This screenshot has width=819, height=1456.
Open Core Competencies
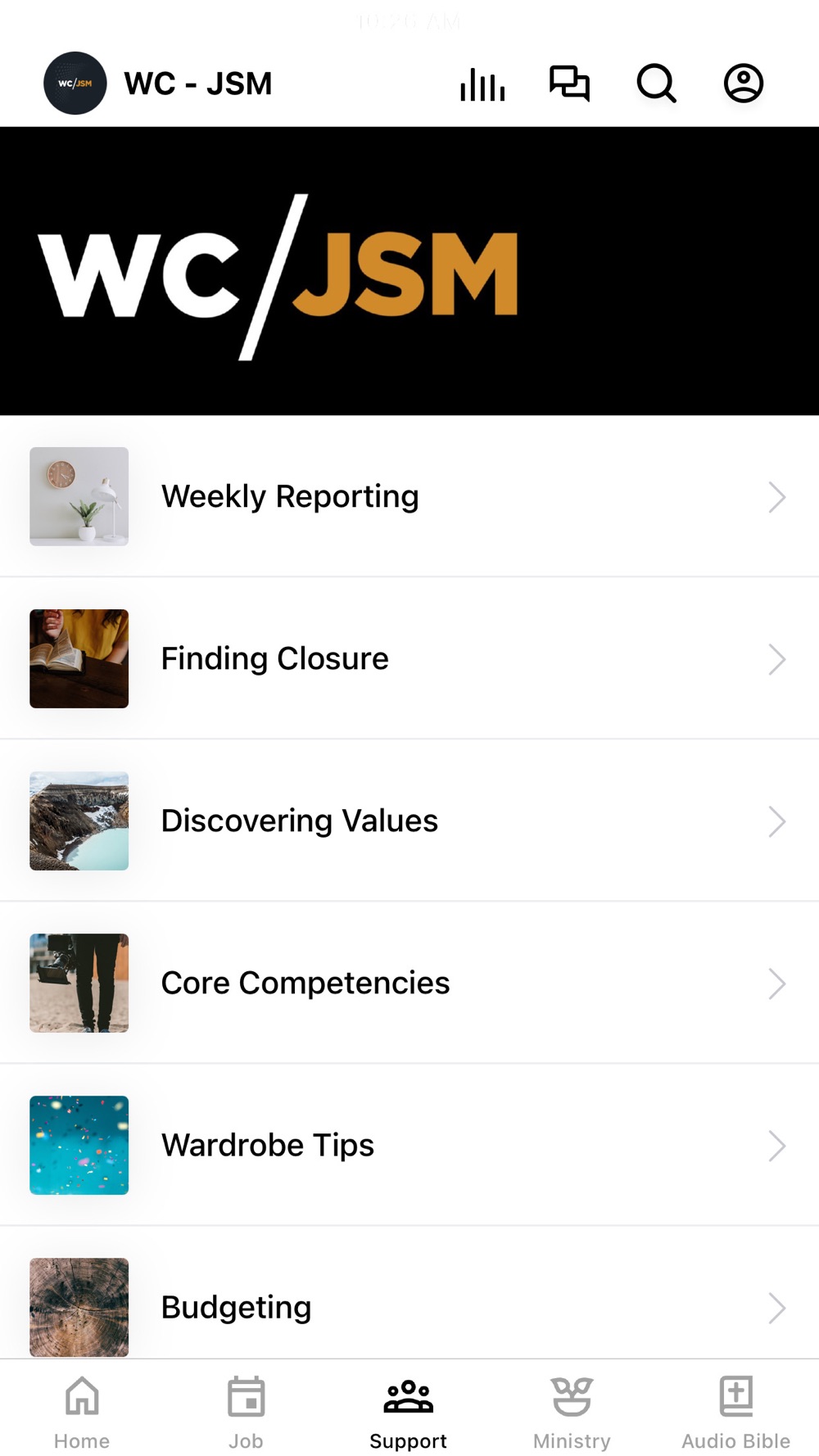(409, 983)
